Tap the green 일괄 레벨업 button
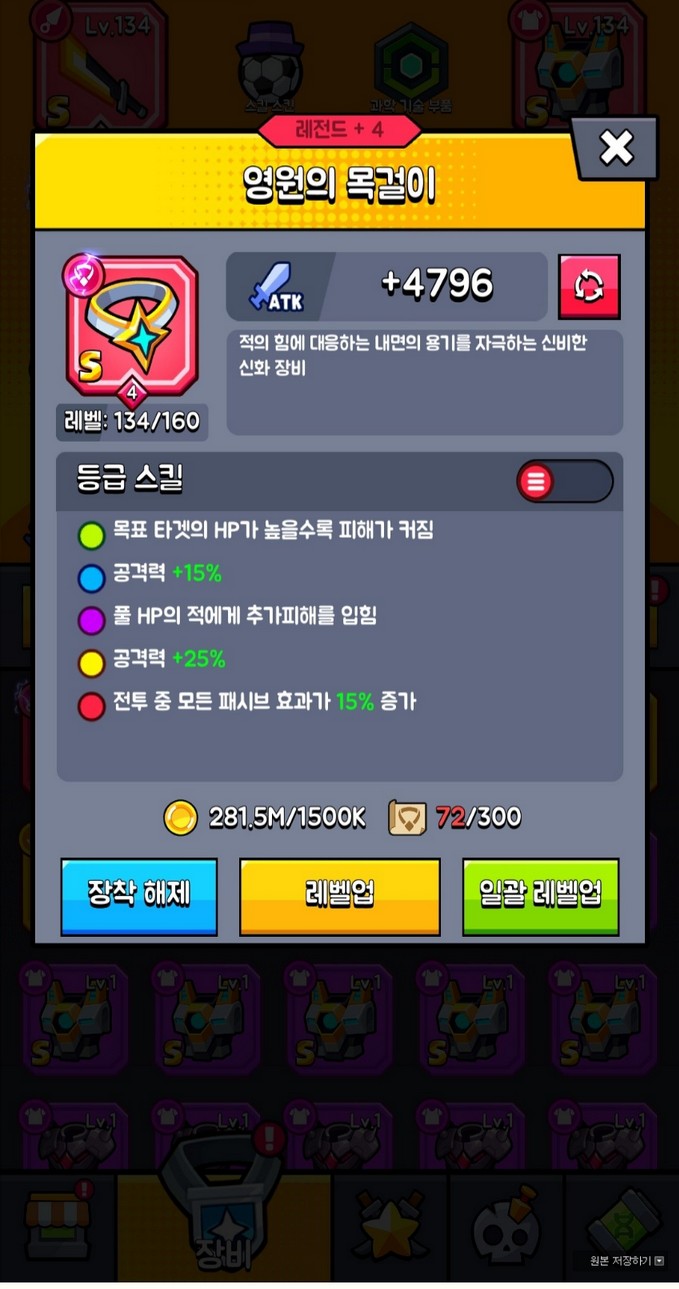This screenshot has height=1289, width=679. 540,896
